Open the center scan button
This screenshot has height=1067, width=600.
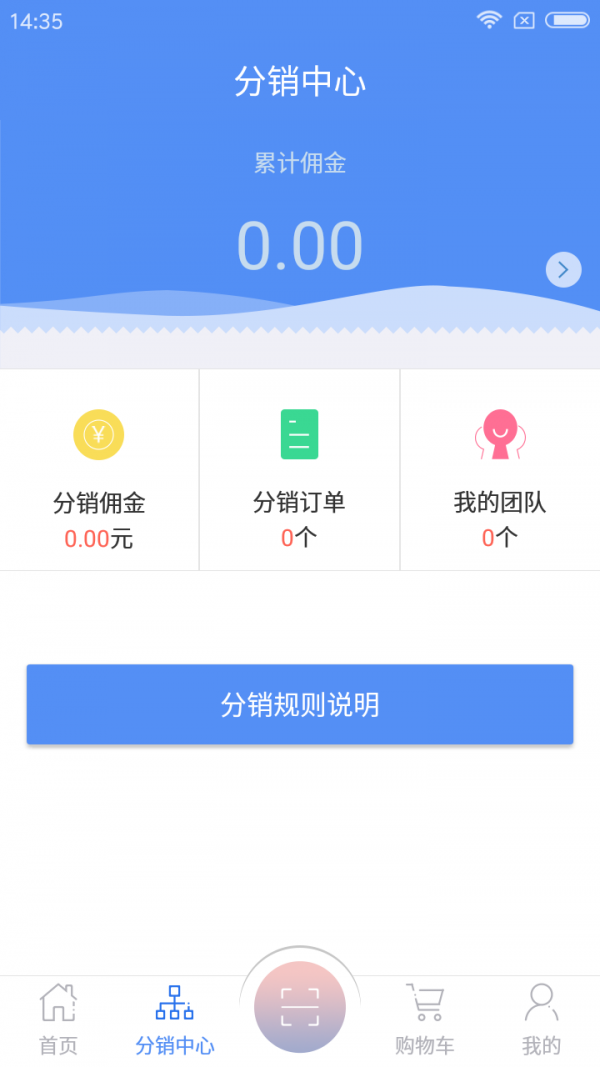tap(300, 1007)
